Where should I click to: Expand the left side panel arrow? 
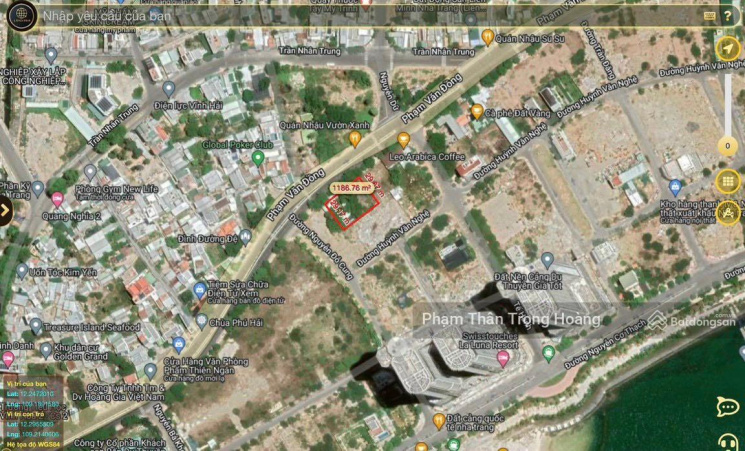5,210
